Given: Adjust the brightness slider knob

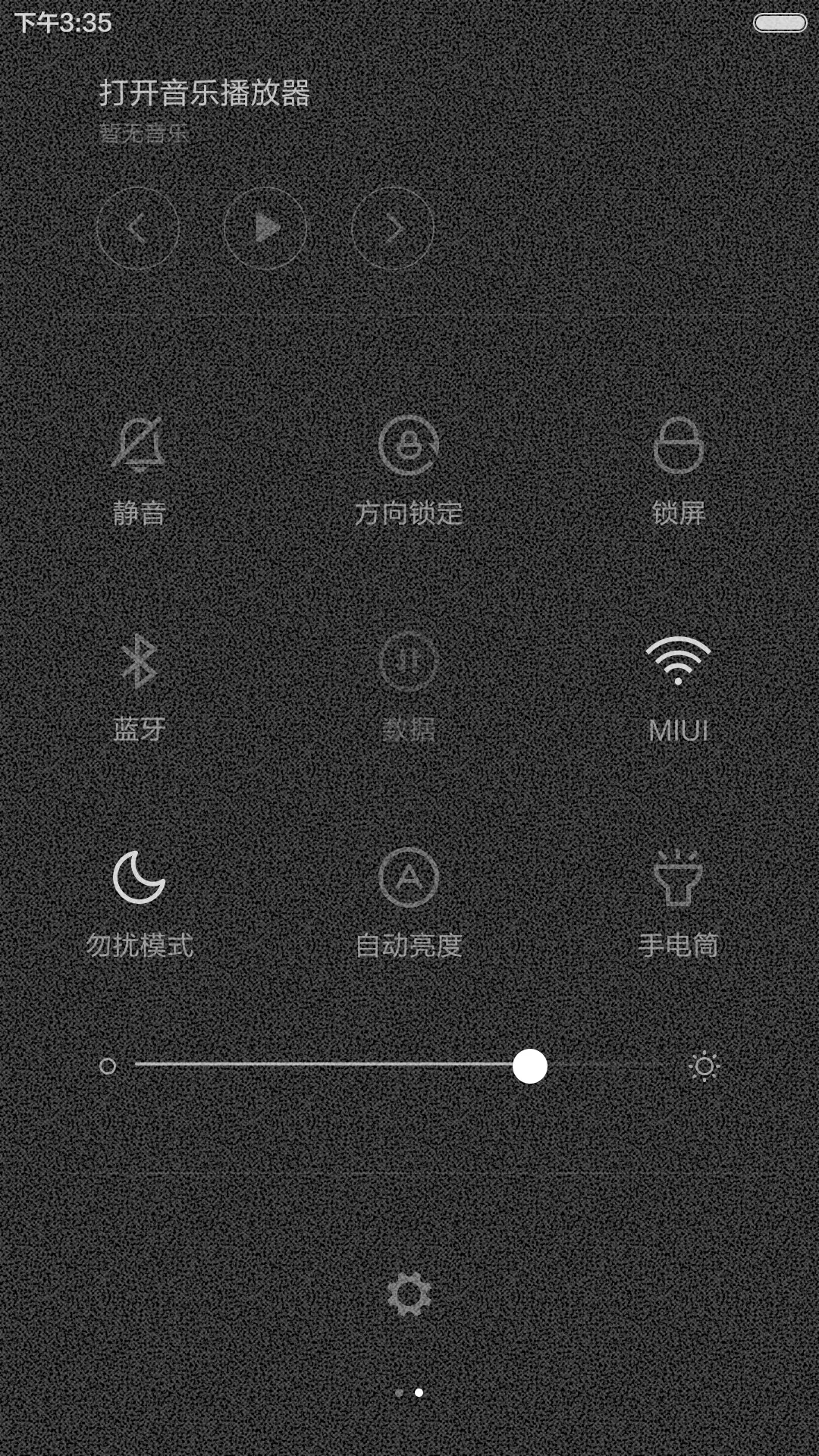Looking at the screenshot, I should pyautogui.click(x=531, y=1065).
